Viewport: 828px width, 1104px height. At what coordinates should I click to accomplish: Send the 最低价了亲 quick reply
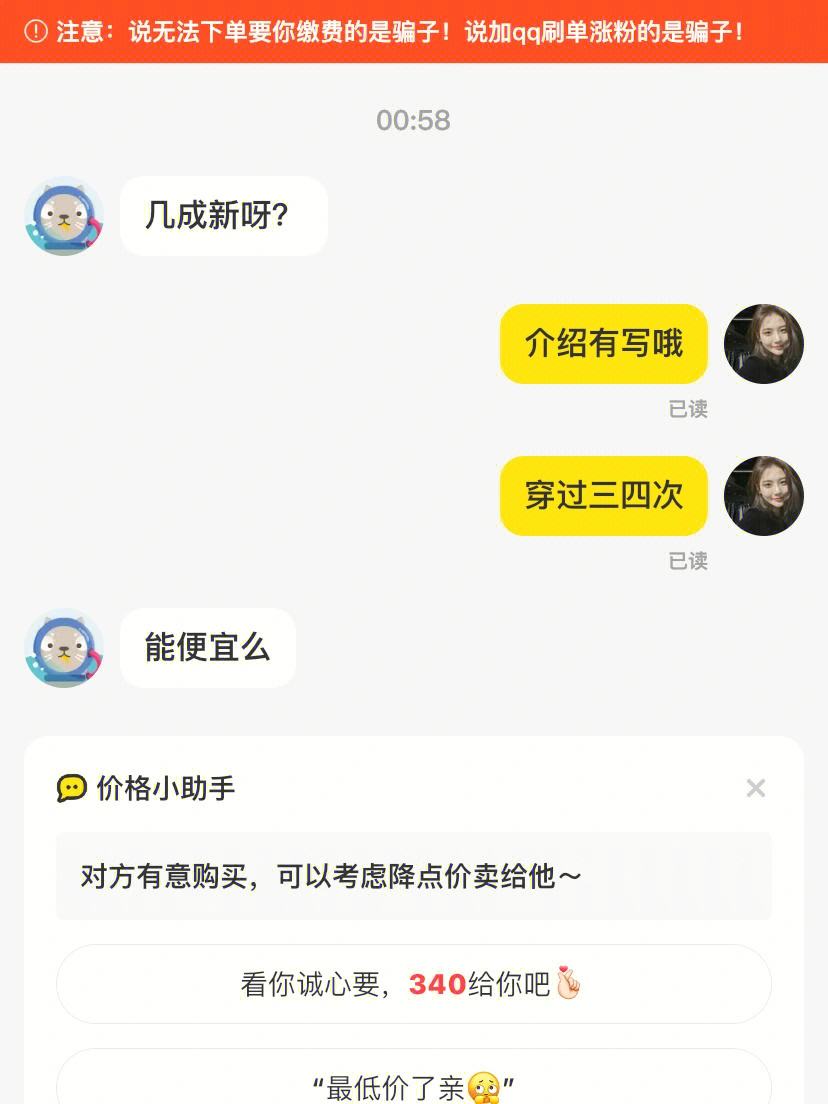point(413,1084)
